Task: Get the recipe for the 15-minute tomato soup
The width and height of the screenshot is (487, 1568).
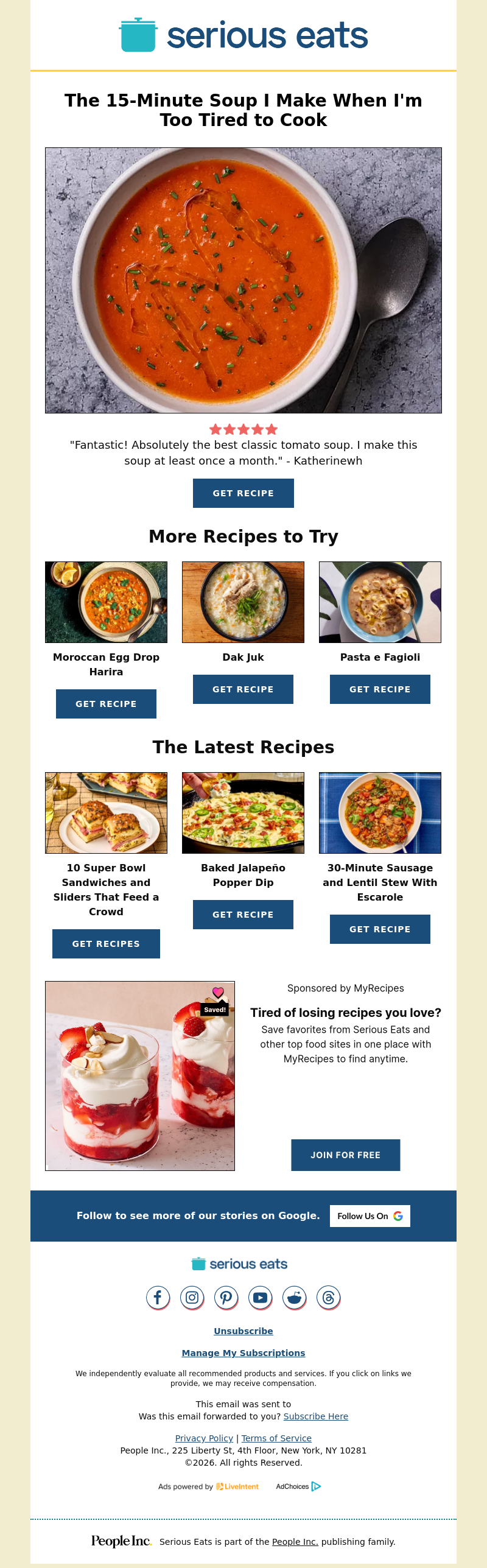Action: 243,493
